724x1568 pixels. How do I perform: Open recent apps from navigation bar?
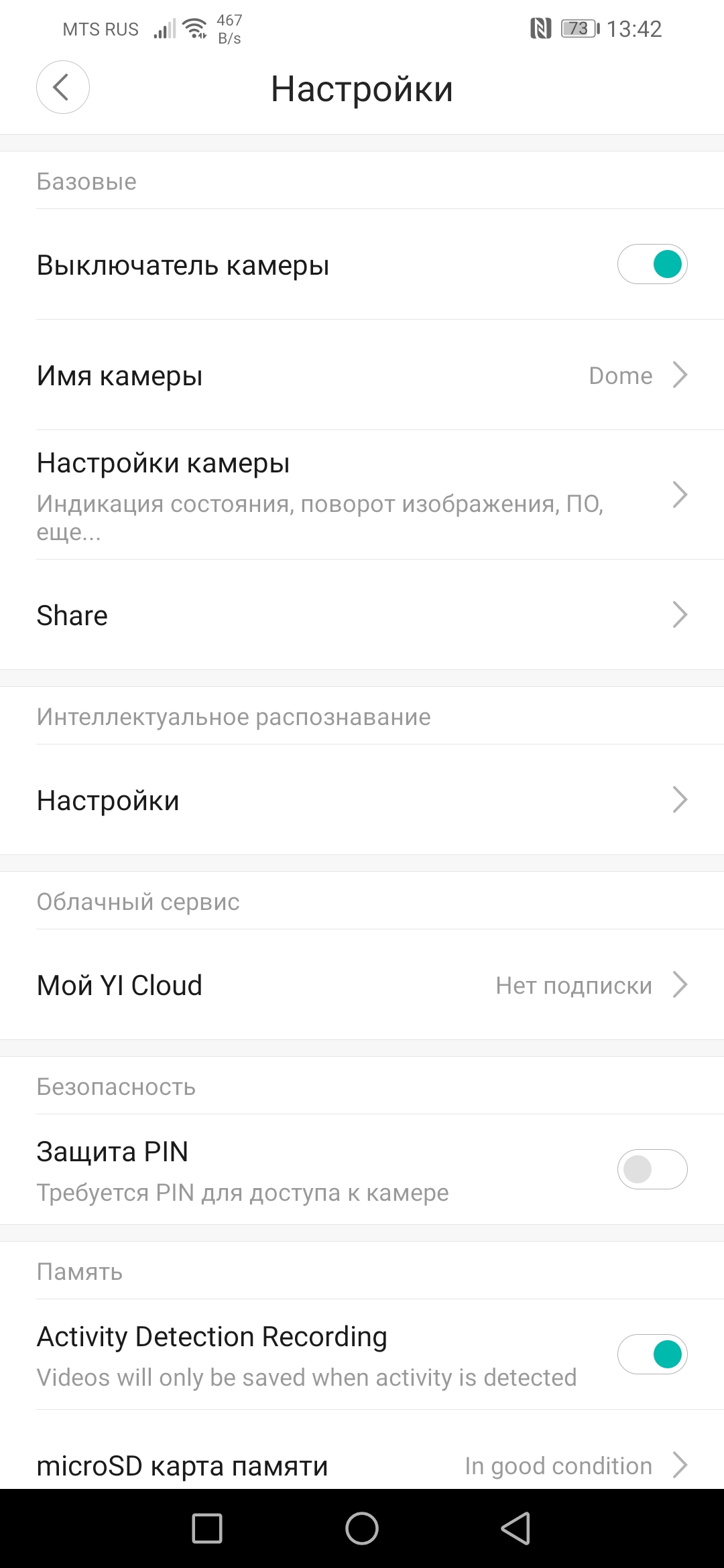coord(207,1528)
